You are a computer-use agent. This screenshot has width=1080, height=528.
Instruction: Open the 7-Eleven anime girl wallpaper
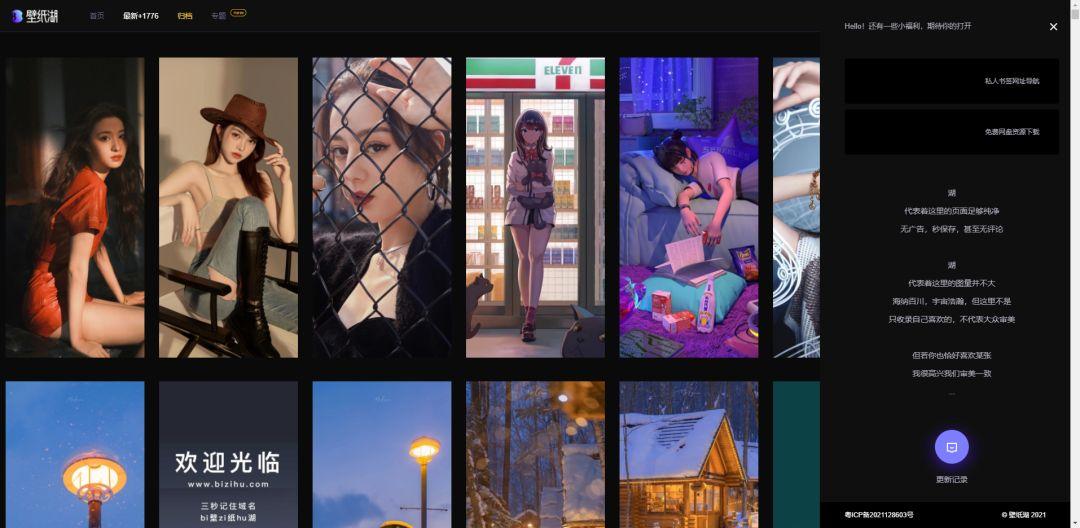[x=535, y=207]
